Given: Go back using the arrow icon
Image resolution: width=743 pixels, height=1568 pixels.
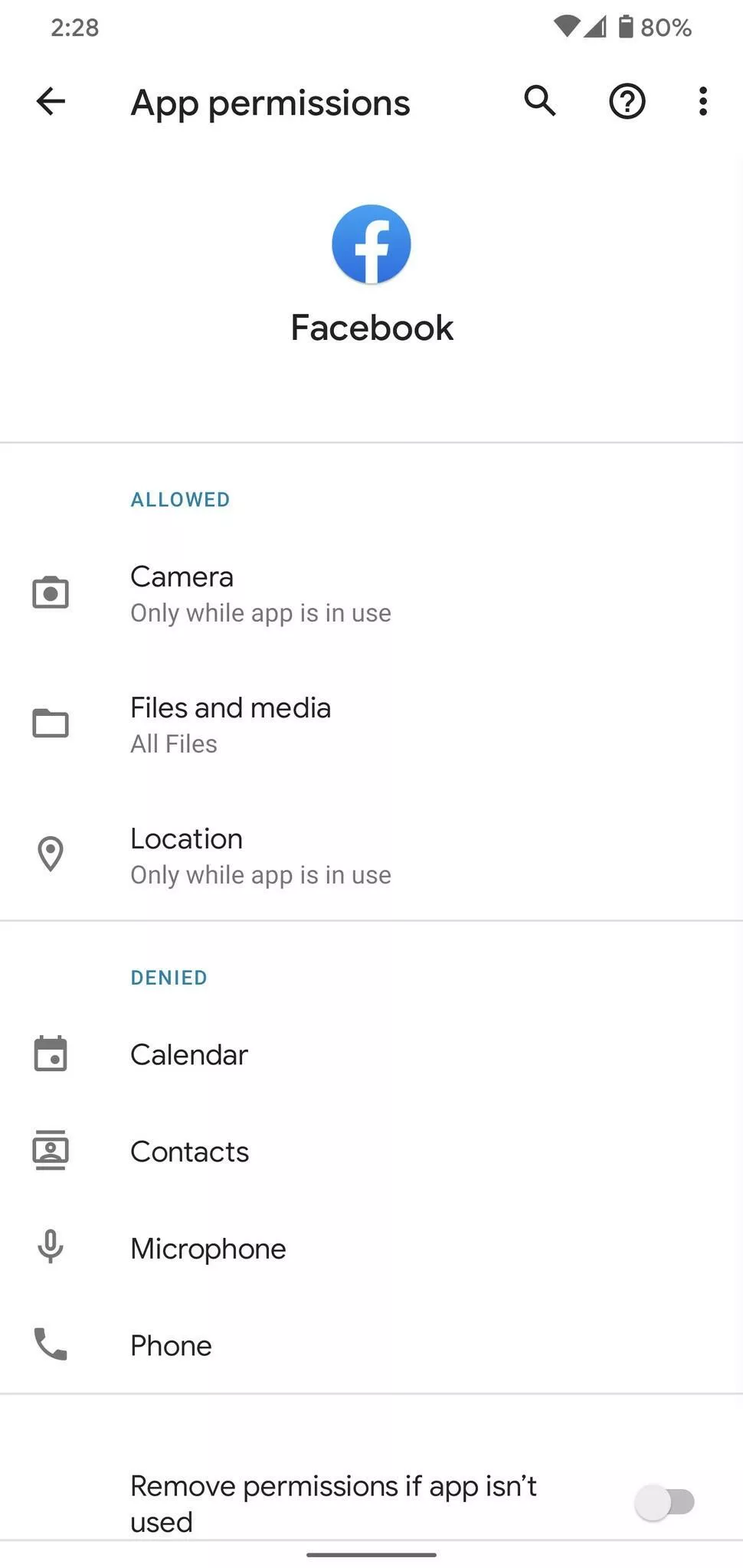Looking at the screenshot, I should click(51, 101).
